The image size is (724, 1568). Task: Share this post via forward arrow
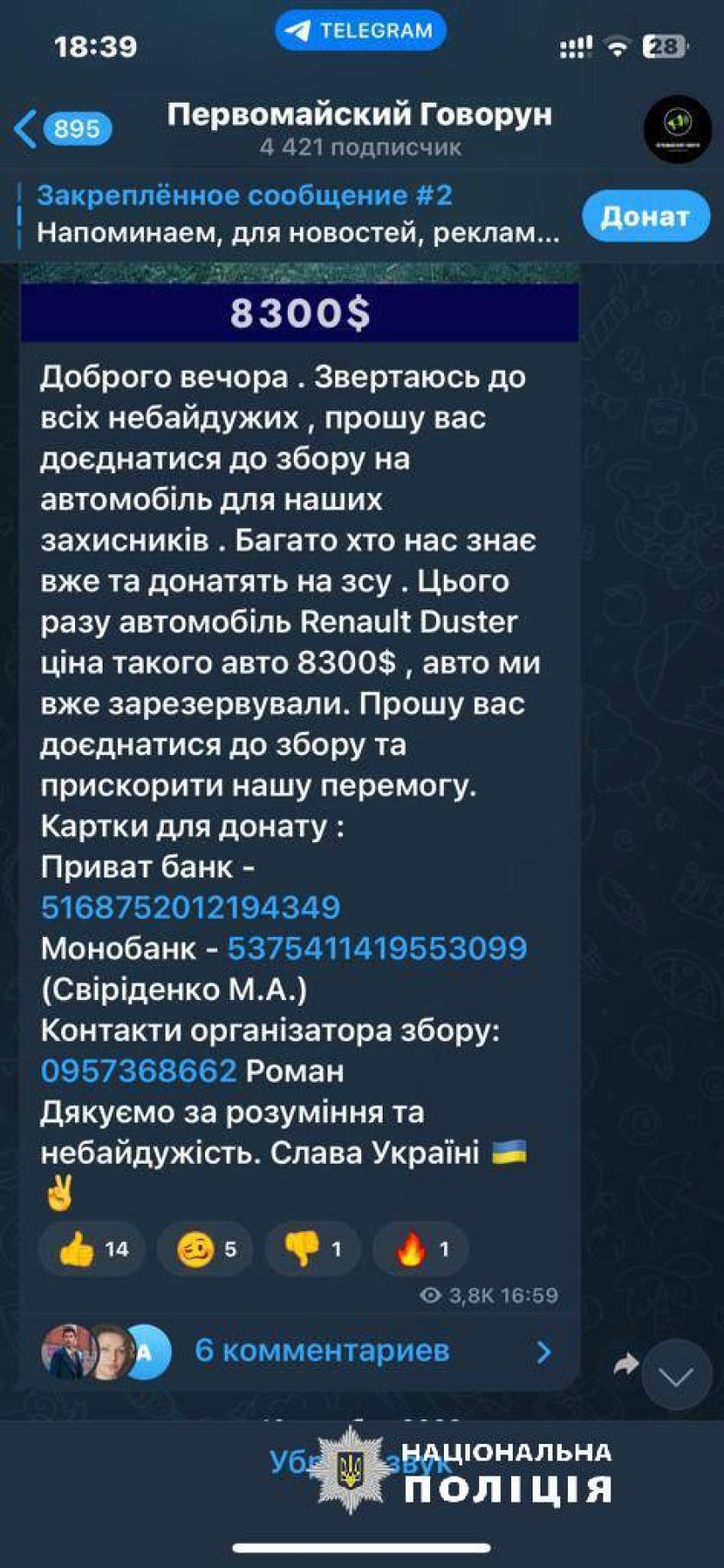(x=625, y=1363)
